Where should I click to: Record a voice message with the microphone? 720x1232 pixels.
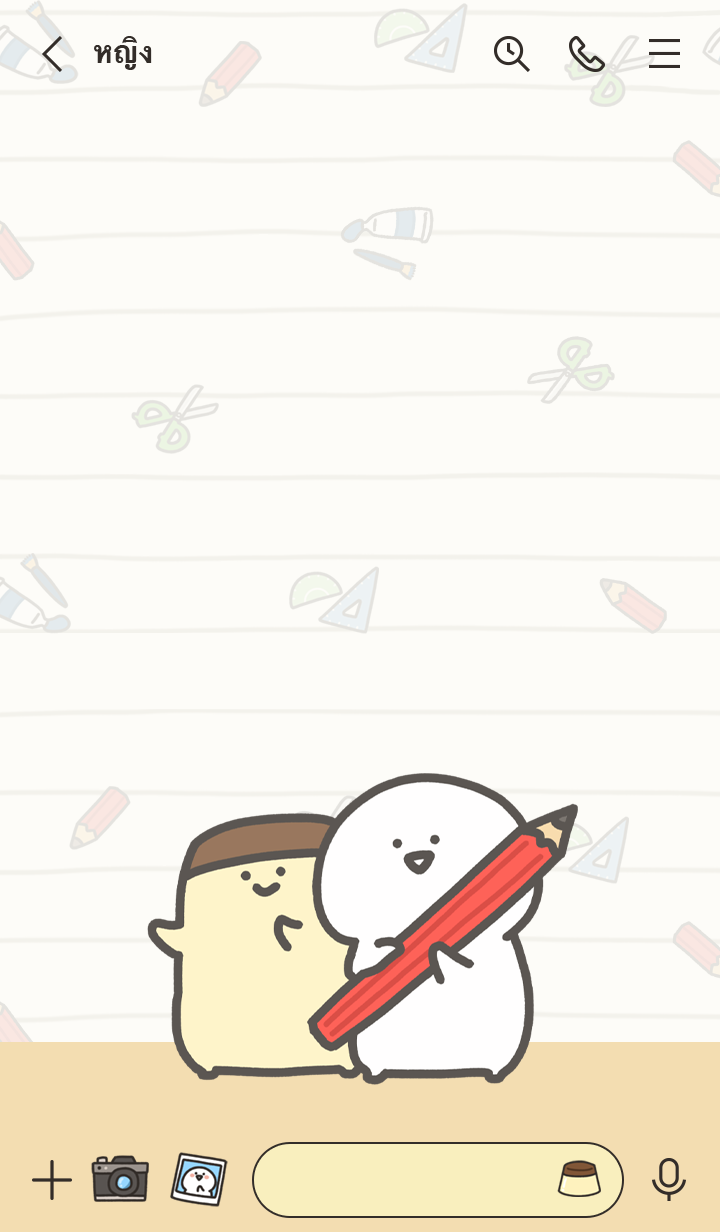pyautogui.click(x=668, y=1179)
